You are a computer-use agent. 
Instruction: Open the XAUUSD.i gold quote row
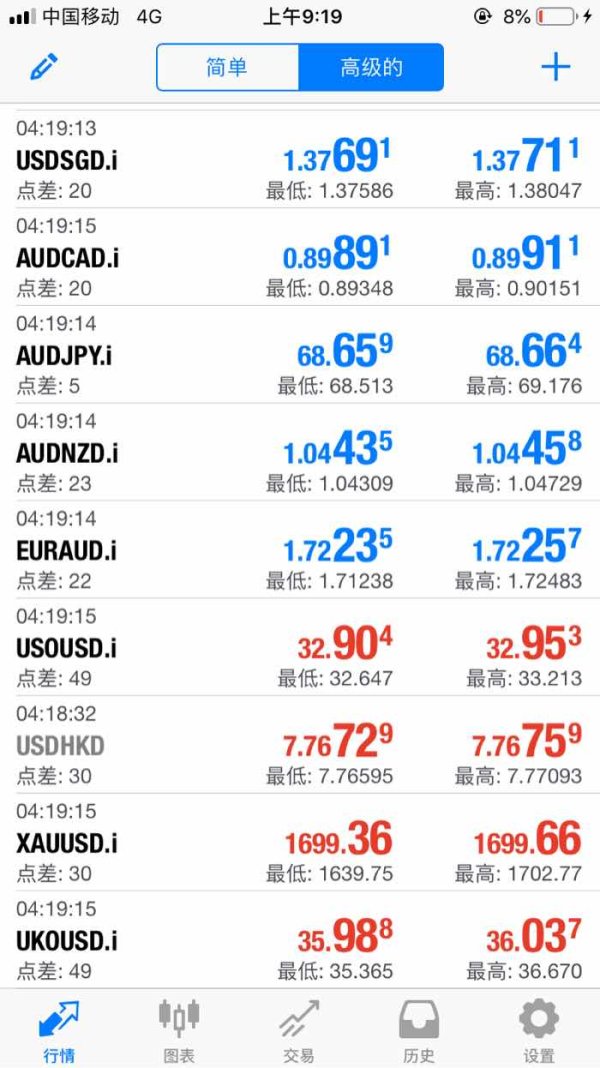pos(300,841)
